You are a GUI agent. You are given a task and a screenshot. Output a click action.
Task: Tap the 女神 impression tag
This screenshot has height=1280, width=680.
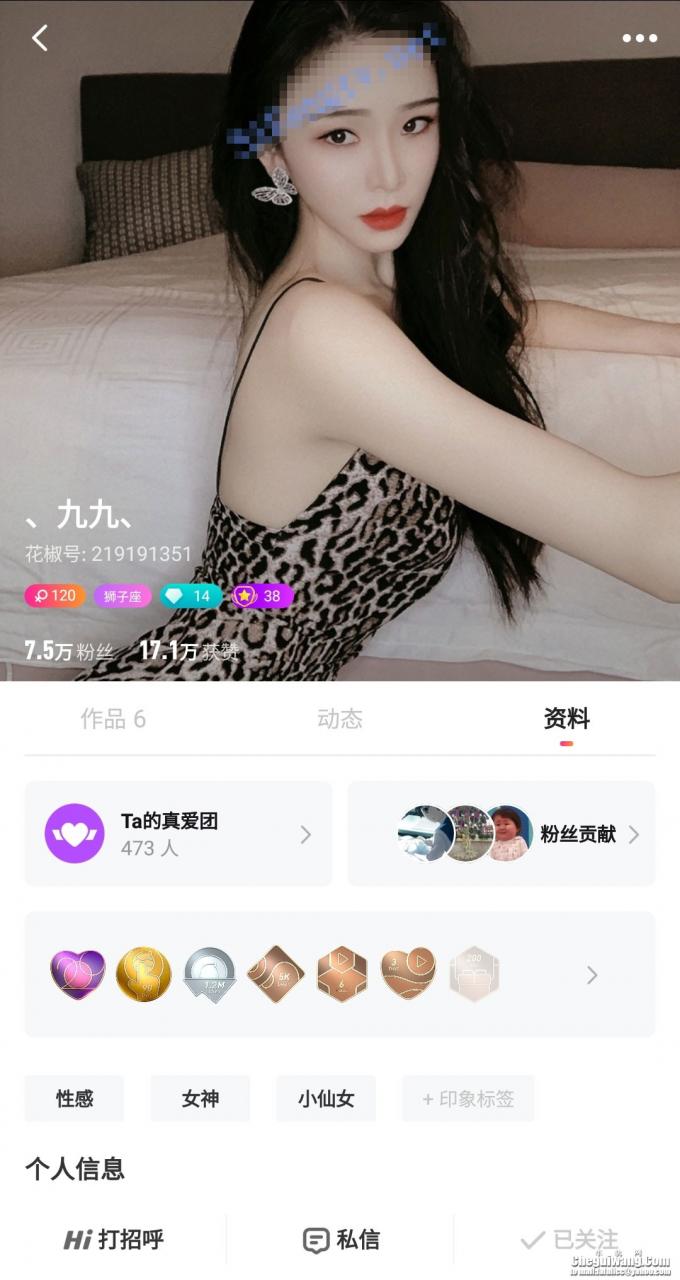[200, 1098]
